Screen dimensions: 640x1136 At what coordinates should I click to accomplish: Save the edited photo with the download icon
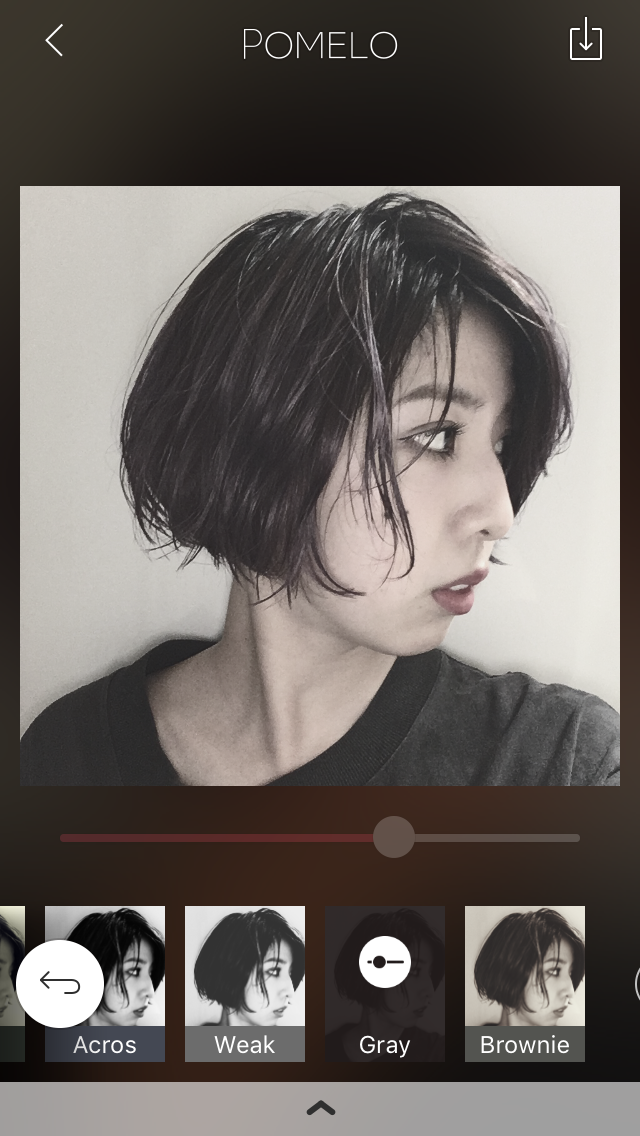point(585,41)
